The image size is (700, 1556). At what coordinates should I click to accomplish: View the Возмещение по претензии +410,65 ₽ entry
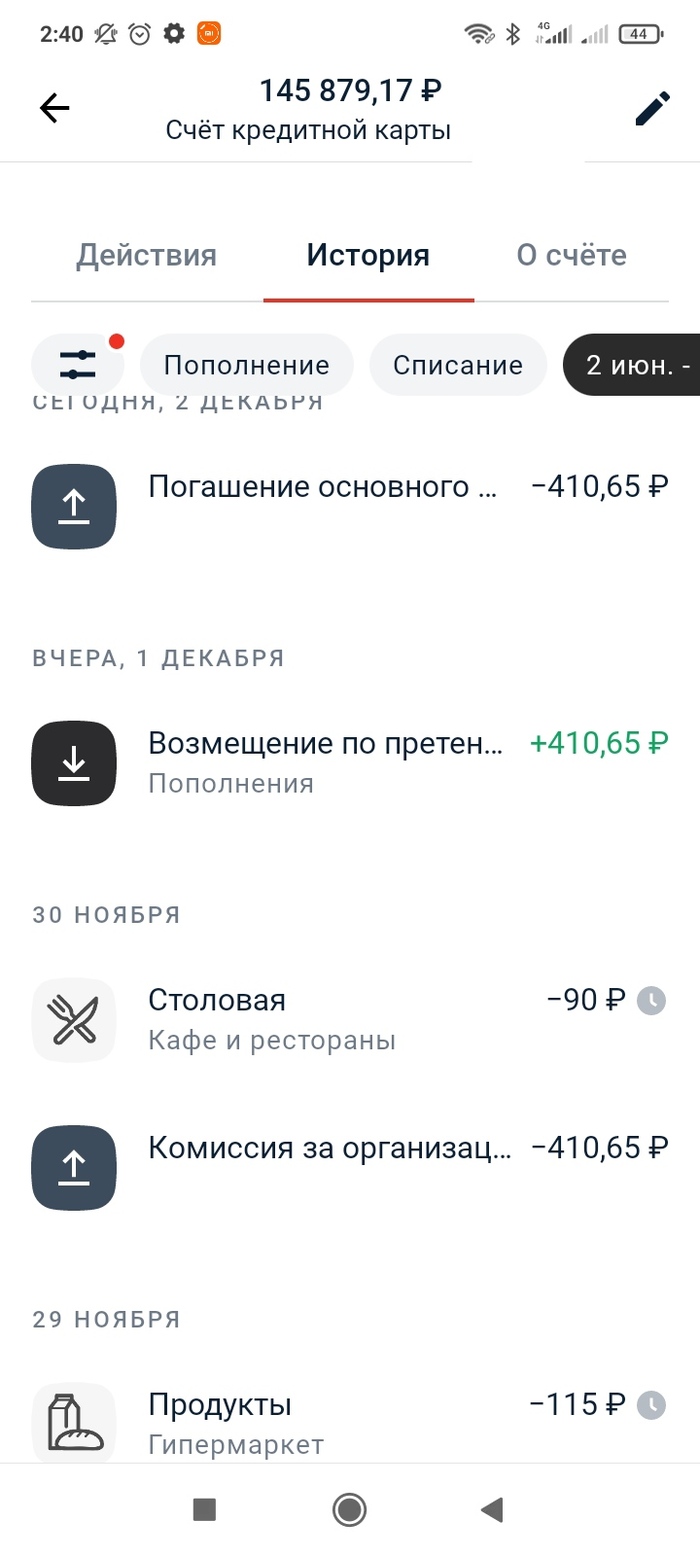[x=350, y=762]
